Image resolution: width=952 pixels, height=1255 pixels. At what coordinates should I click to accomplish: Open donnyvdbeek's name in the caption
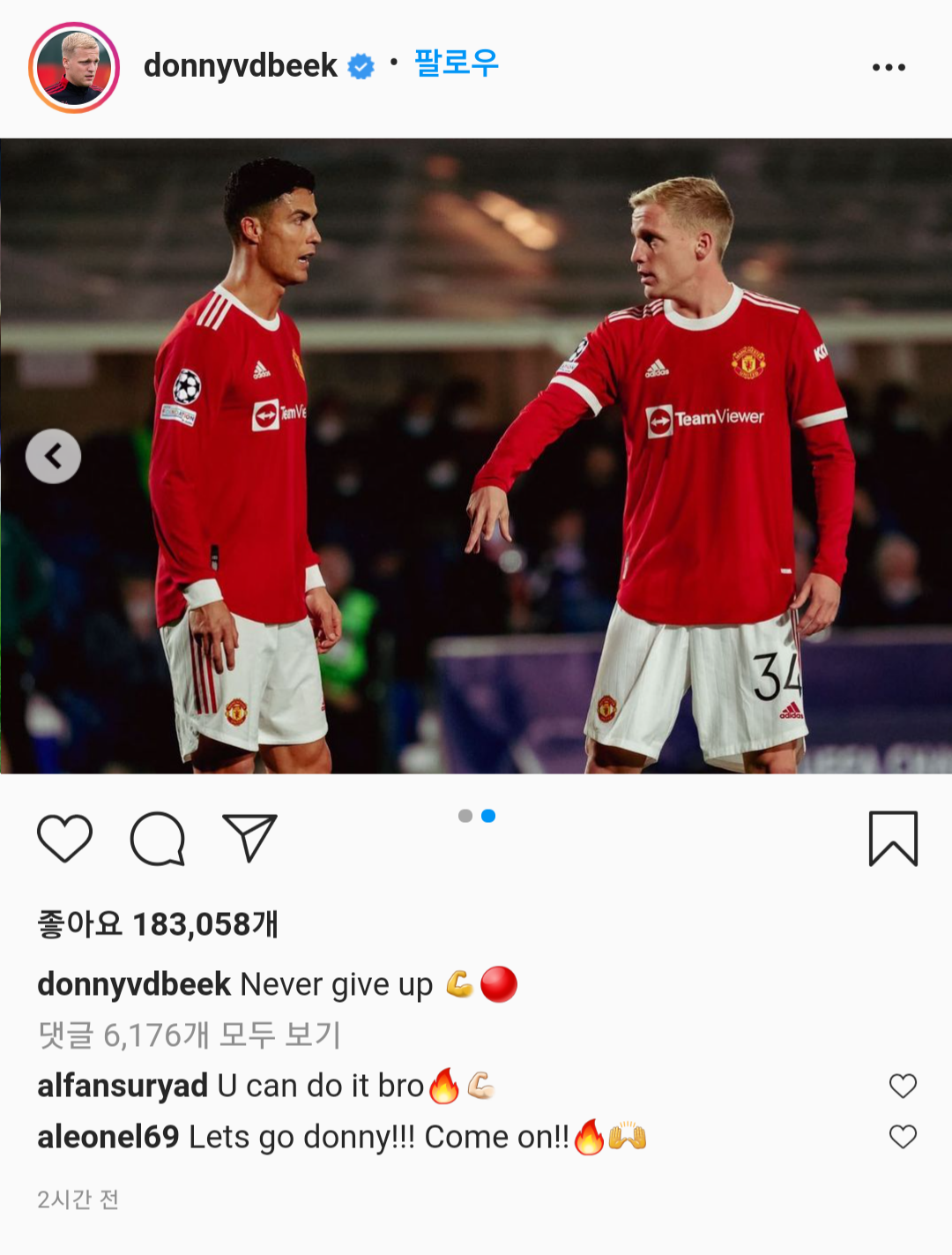click(x=134, y=984)
